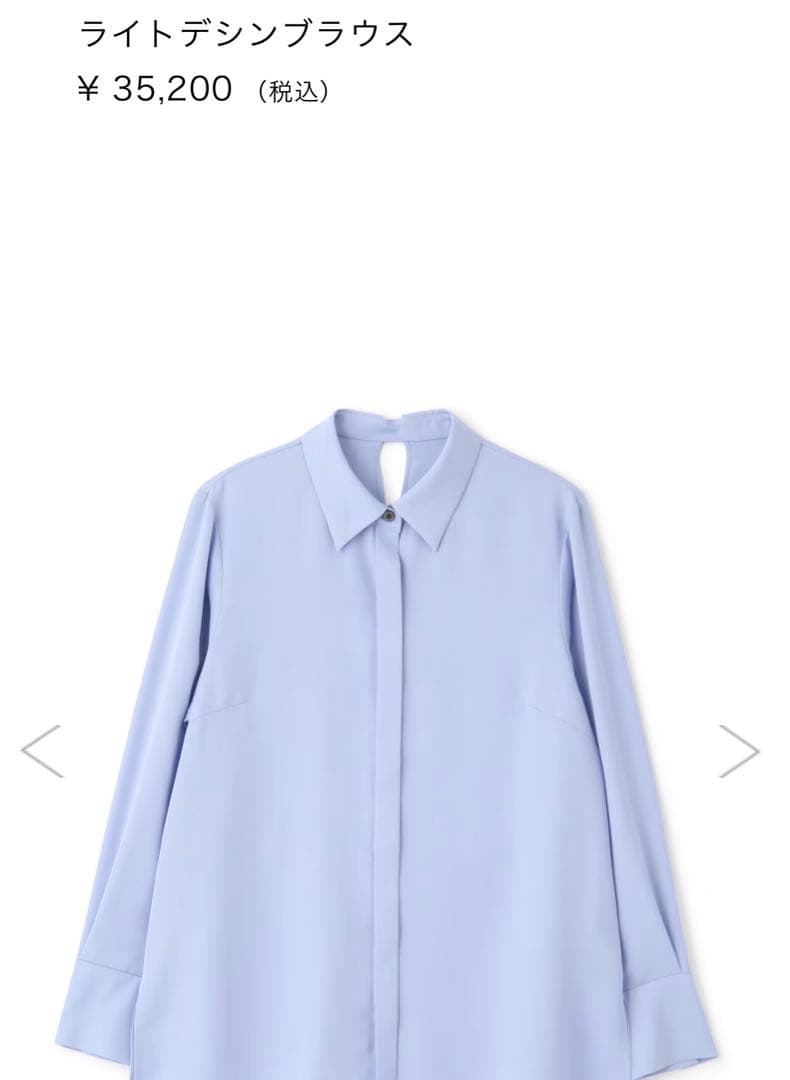Viewport: 790px width, 1080px height.
Task: Show the next product image
Action: 740,751
